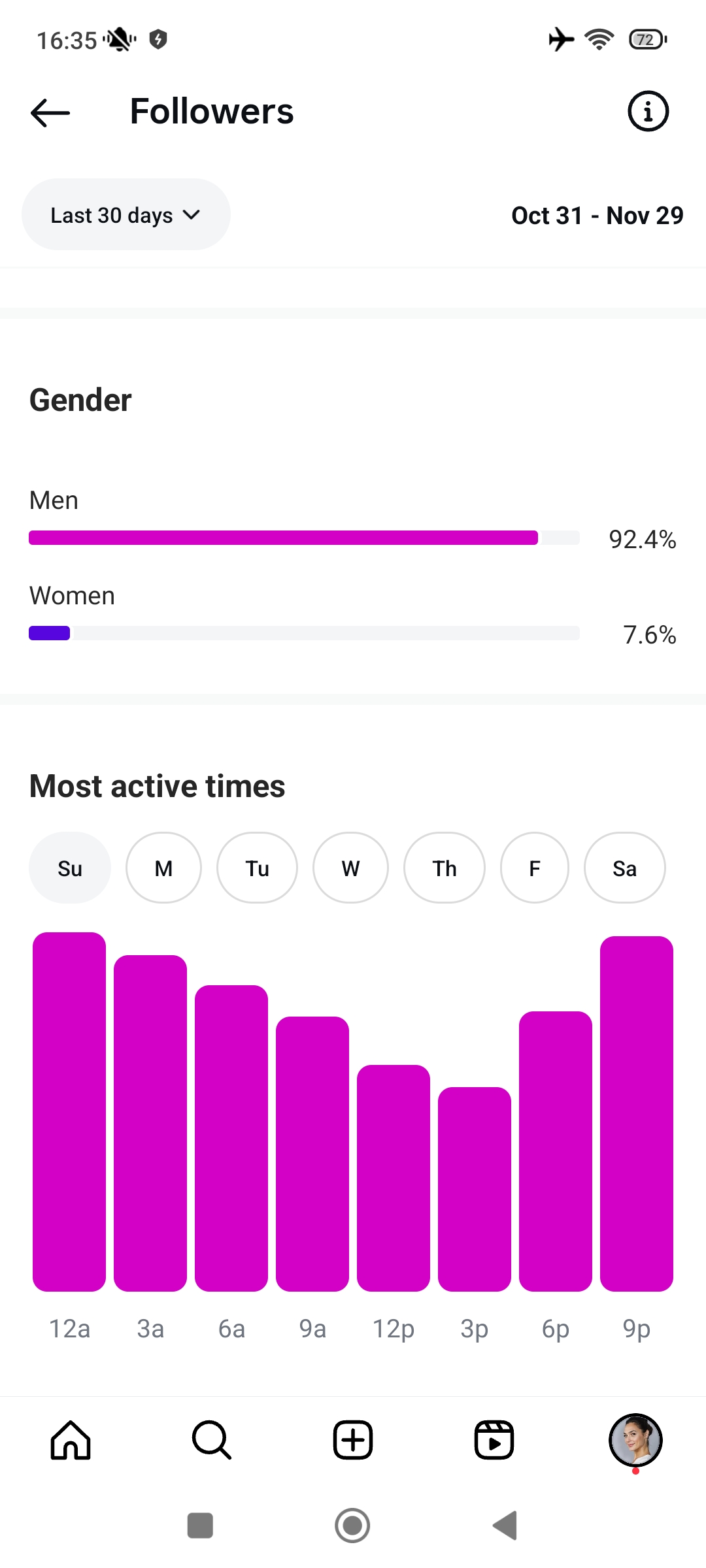Pick the Saturday day chip
This screenshot has width=706, height=1568.
624,868
